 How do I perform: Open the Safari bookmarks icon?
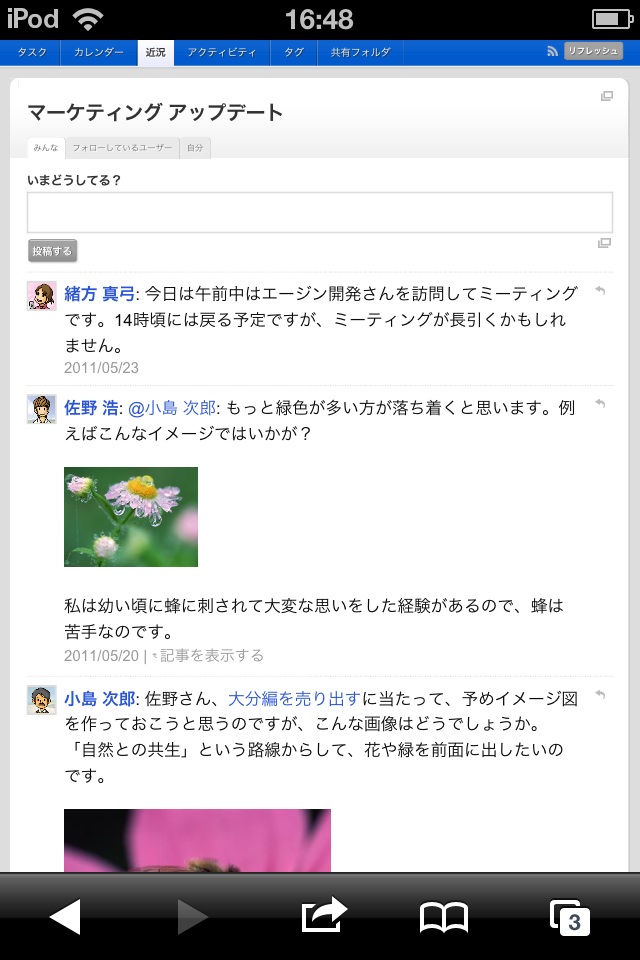[x=443, y=917]
